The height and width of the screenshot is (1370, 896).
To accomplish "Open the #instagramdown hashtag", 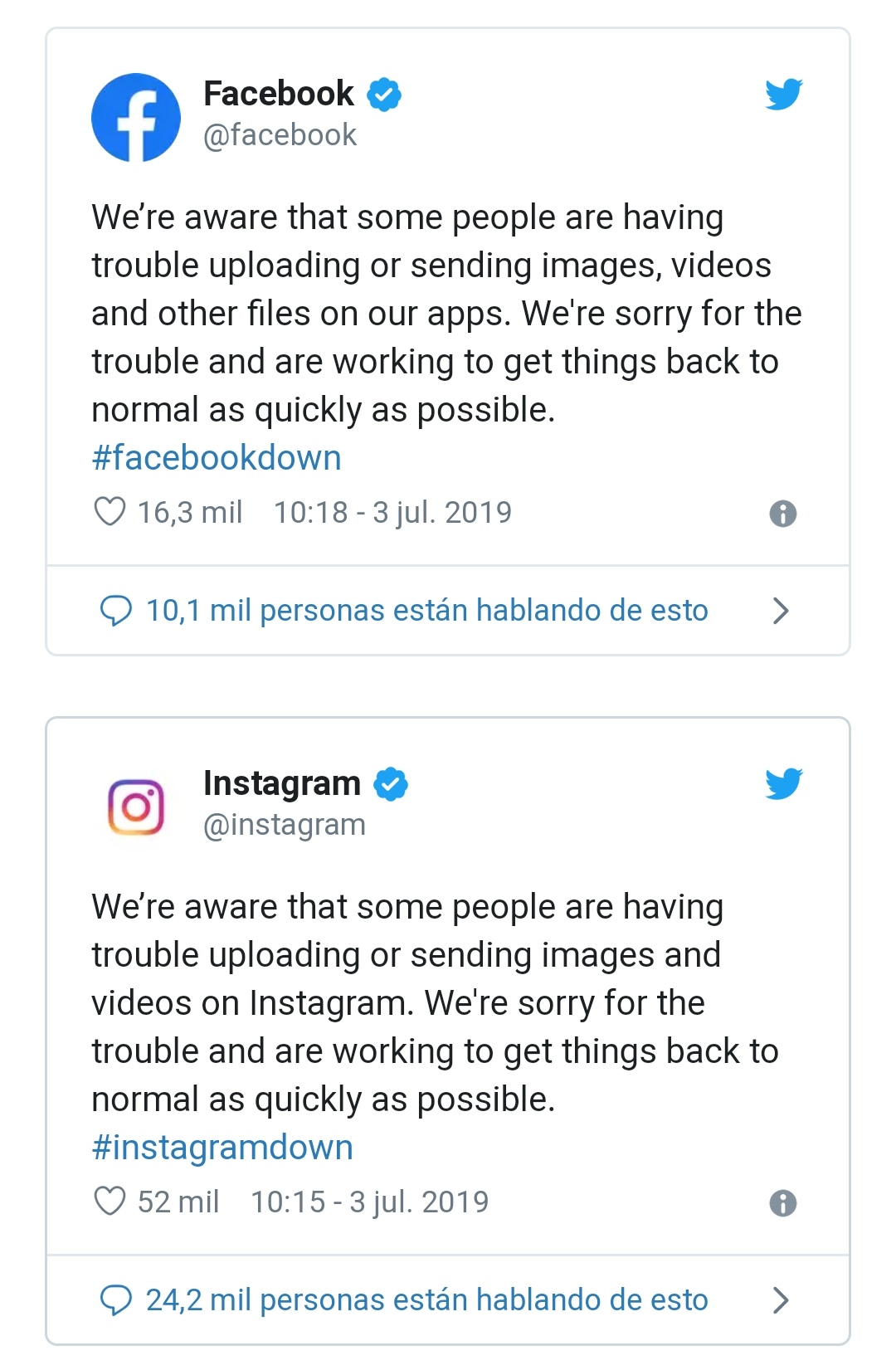I will pos(222,1147).
